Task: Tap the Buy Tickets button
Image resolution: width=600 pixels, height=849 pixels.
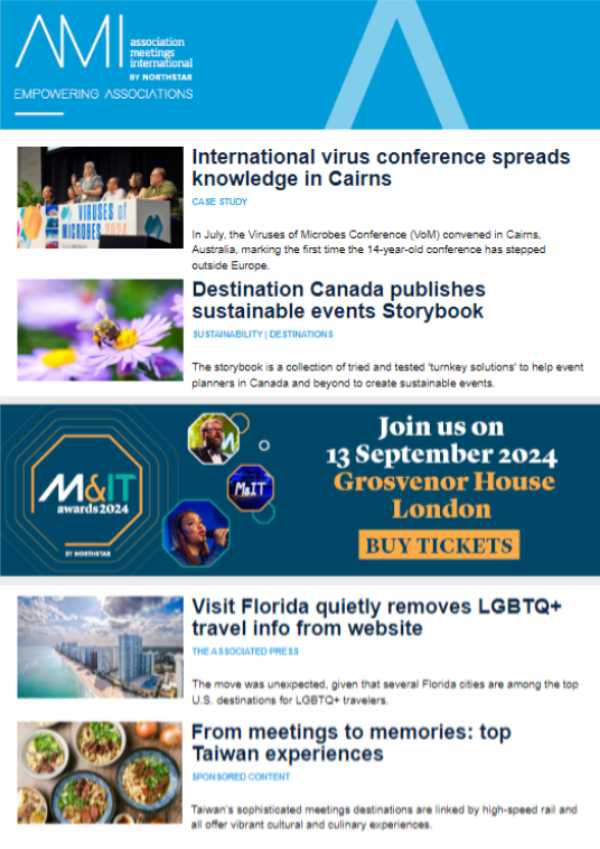Action: coord(440,545)
